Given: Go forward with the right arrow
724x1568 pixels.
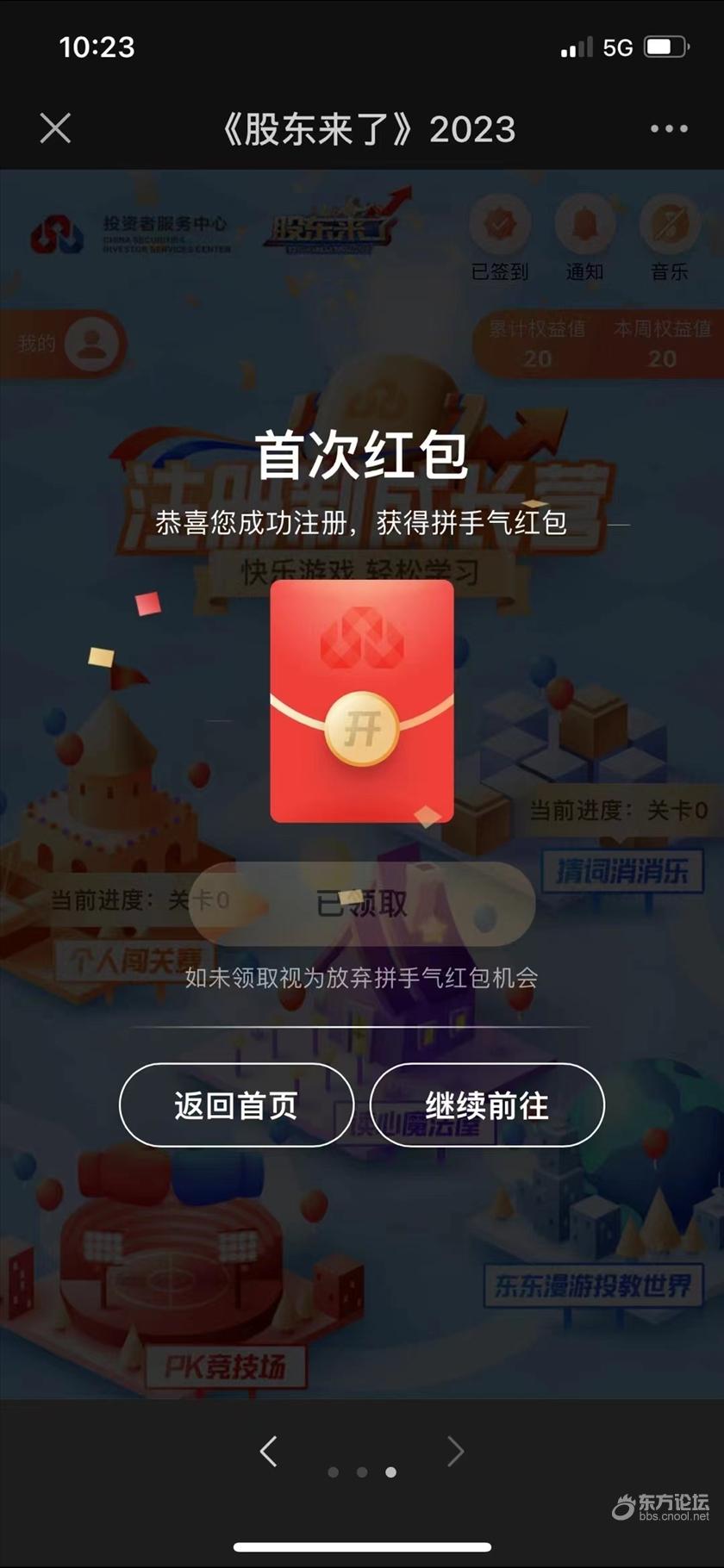Looking at the screenshot, I should [455, 1451].
